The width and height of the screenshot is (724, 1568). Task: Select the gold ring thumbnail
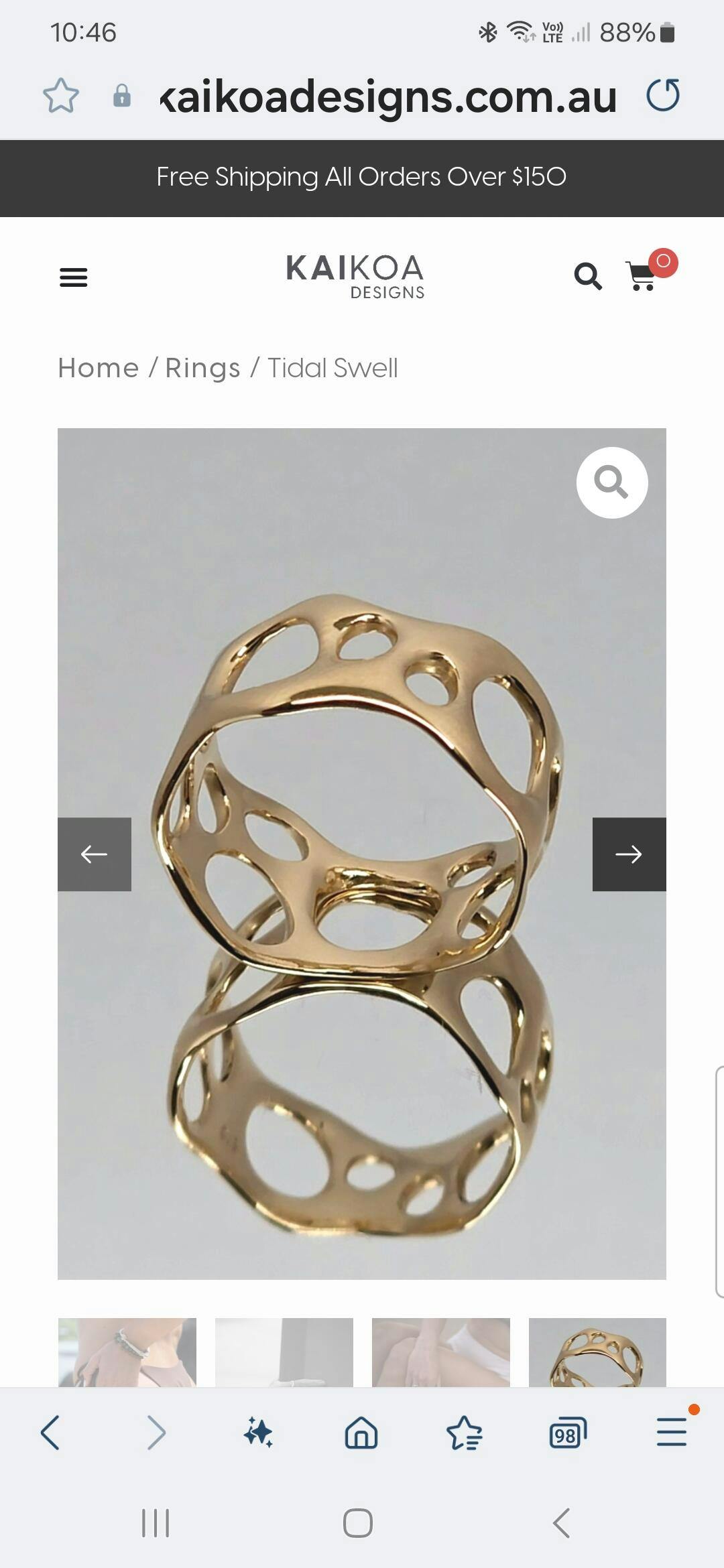coord(597,1352)
